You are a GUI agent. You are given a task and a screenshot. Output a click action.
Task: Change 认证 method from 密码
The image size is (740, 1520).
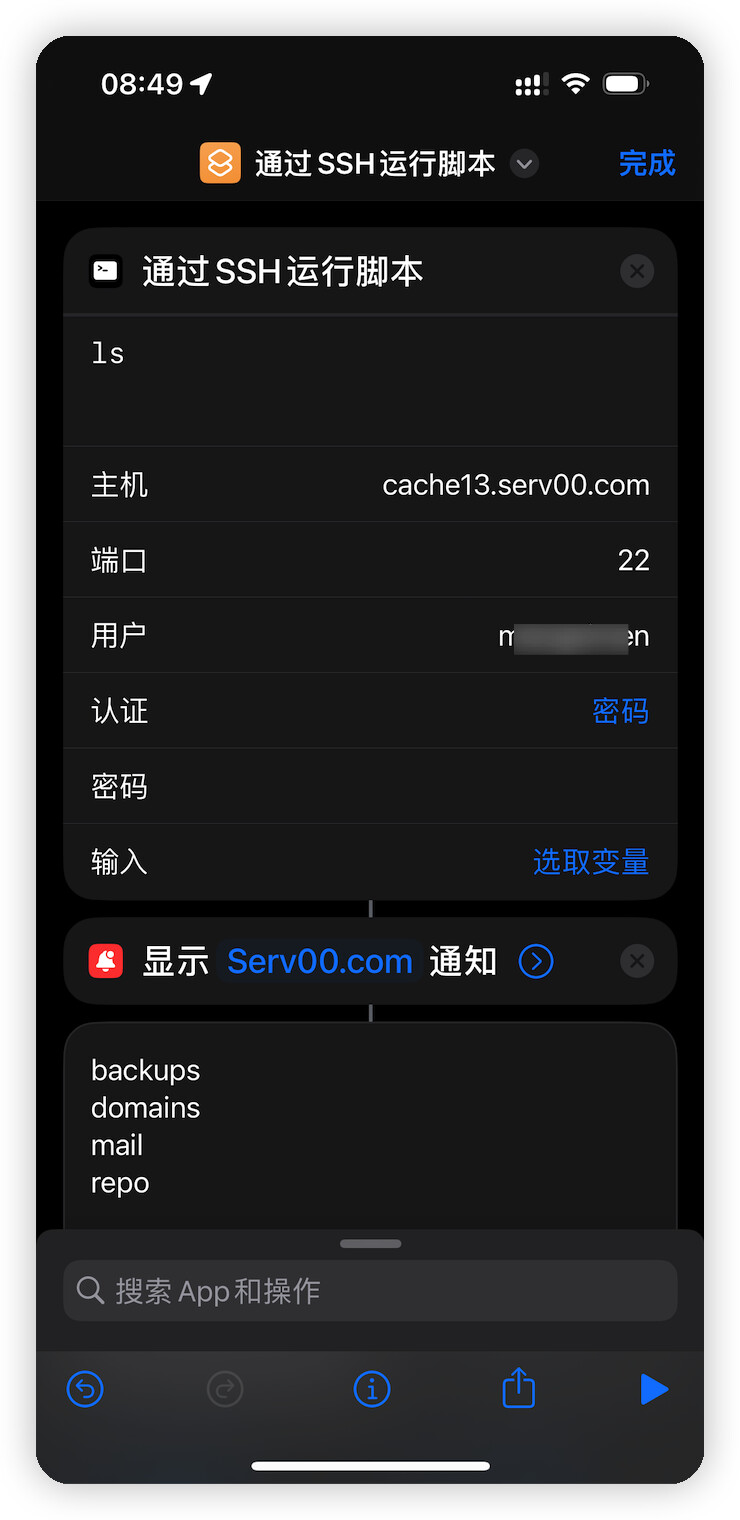620,711
